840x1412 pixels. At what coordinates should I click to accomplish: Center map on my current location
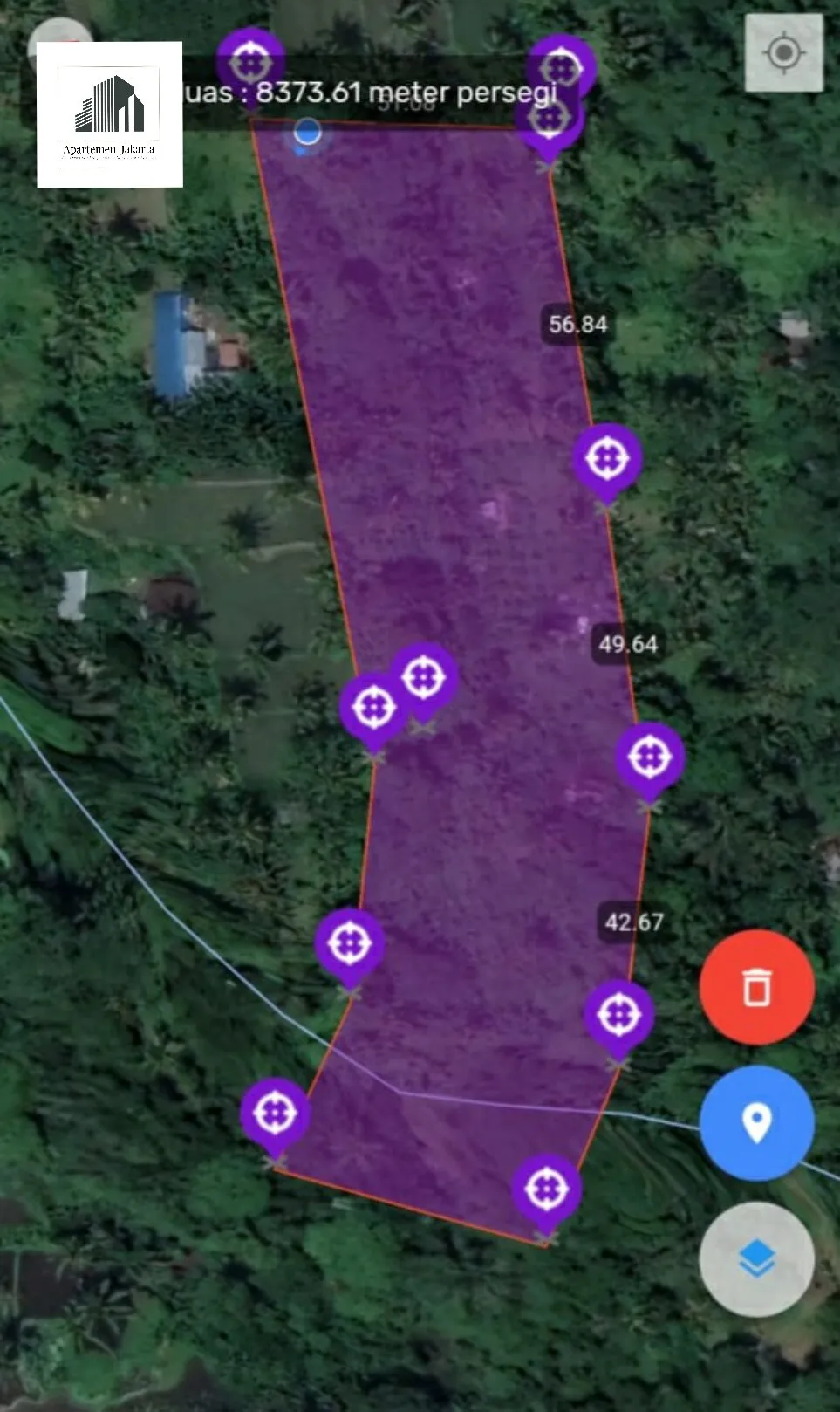coord(783,53)
